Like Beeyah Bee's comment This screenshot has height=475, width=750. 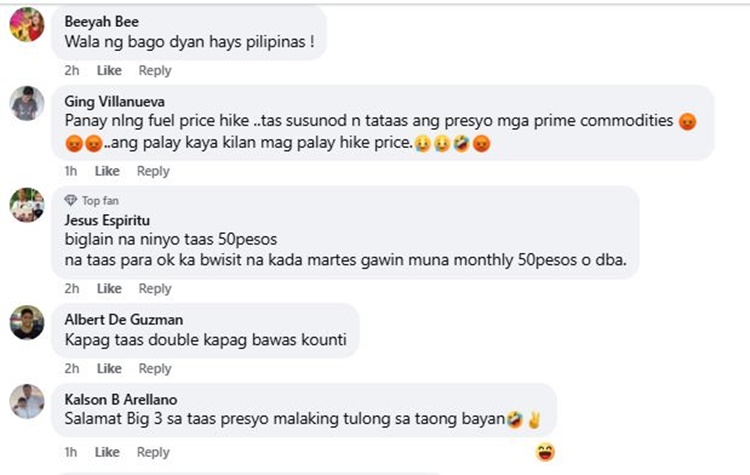[x=109, y=70]
